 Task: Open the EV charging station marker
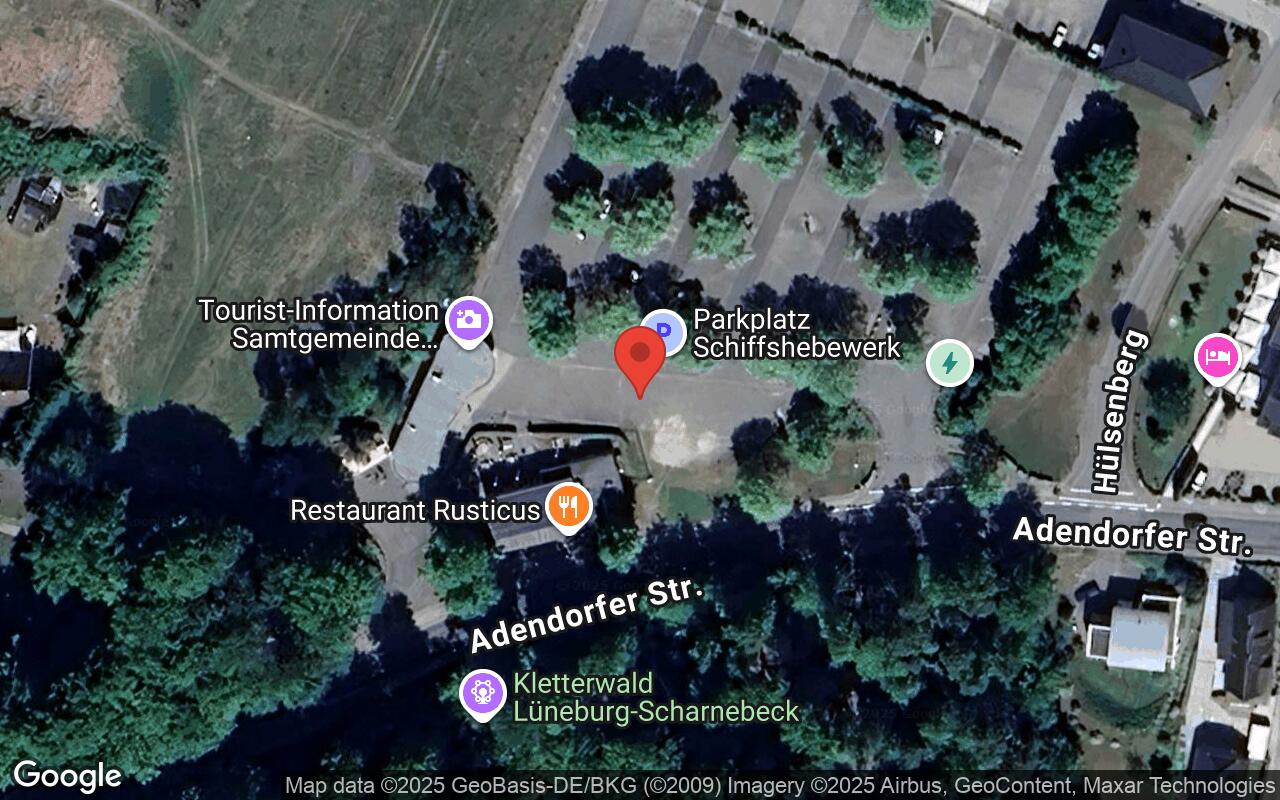coord(949,361)
